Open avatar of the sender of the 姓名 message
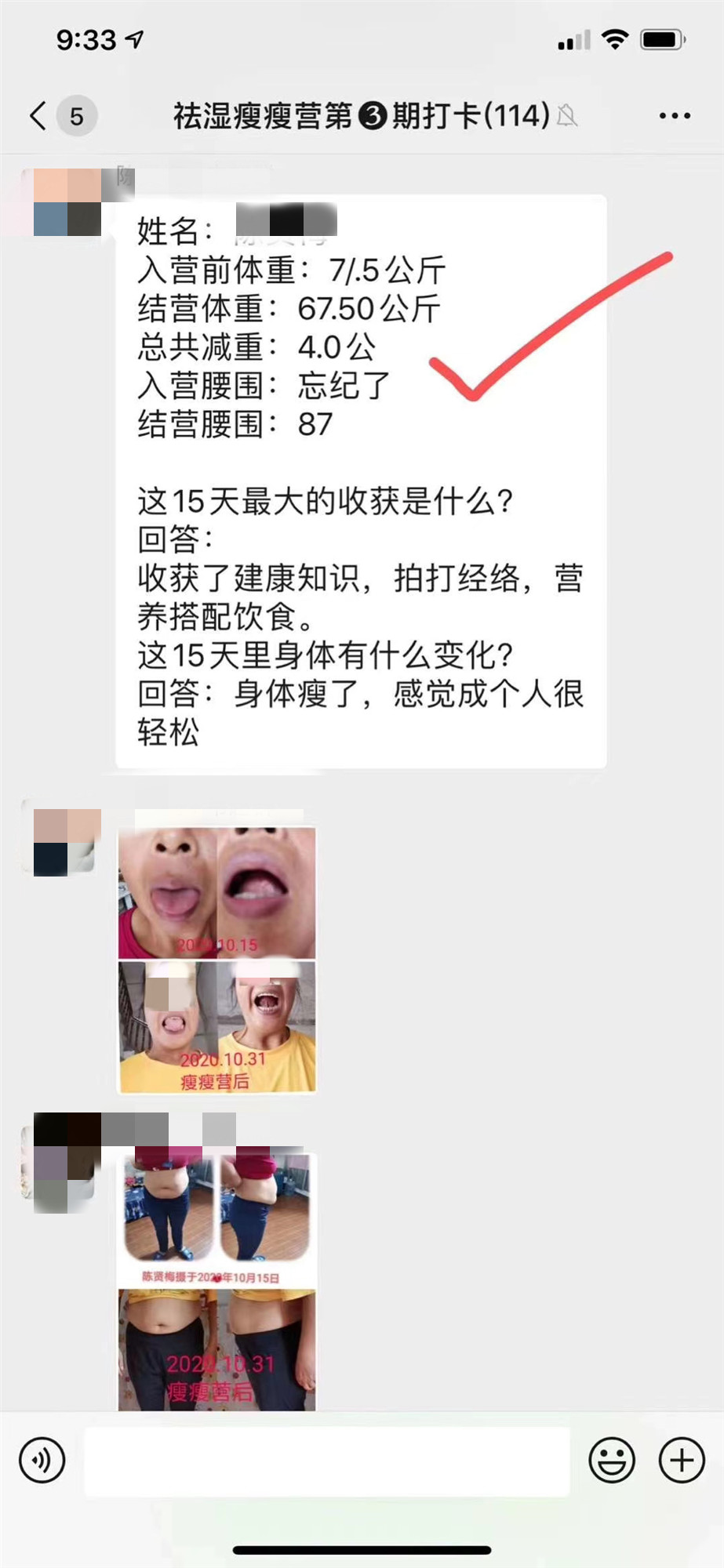 (x=67, y=202)
